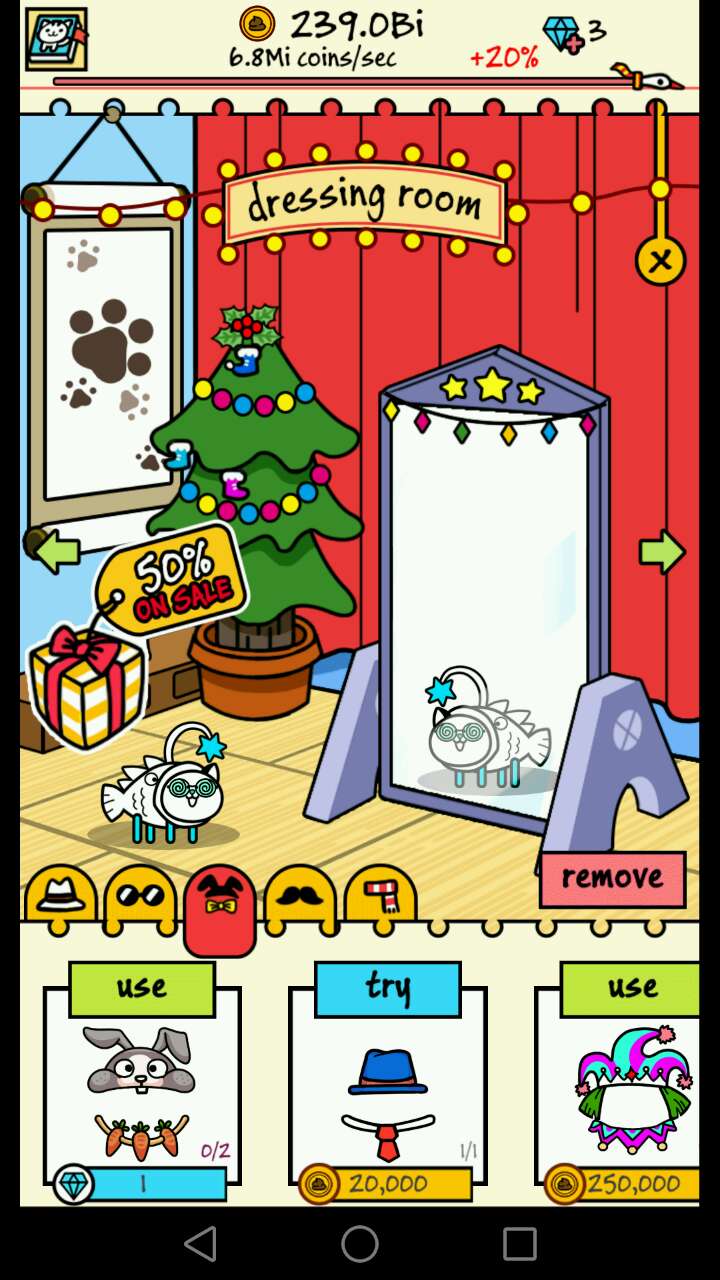Close the dressing room

click(660, 261)
